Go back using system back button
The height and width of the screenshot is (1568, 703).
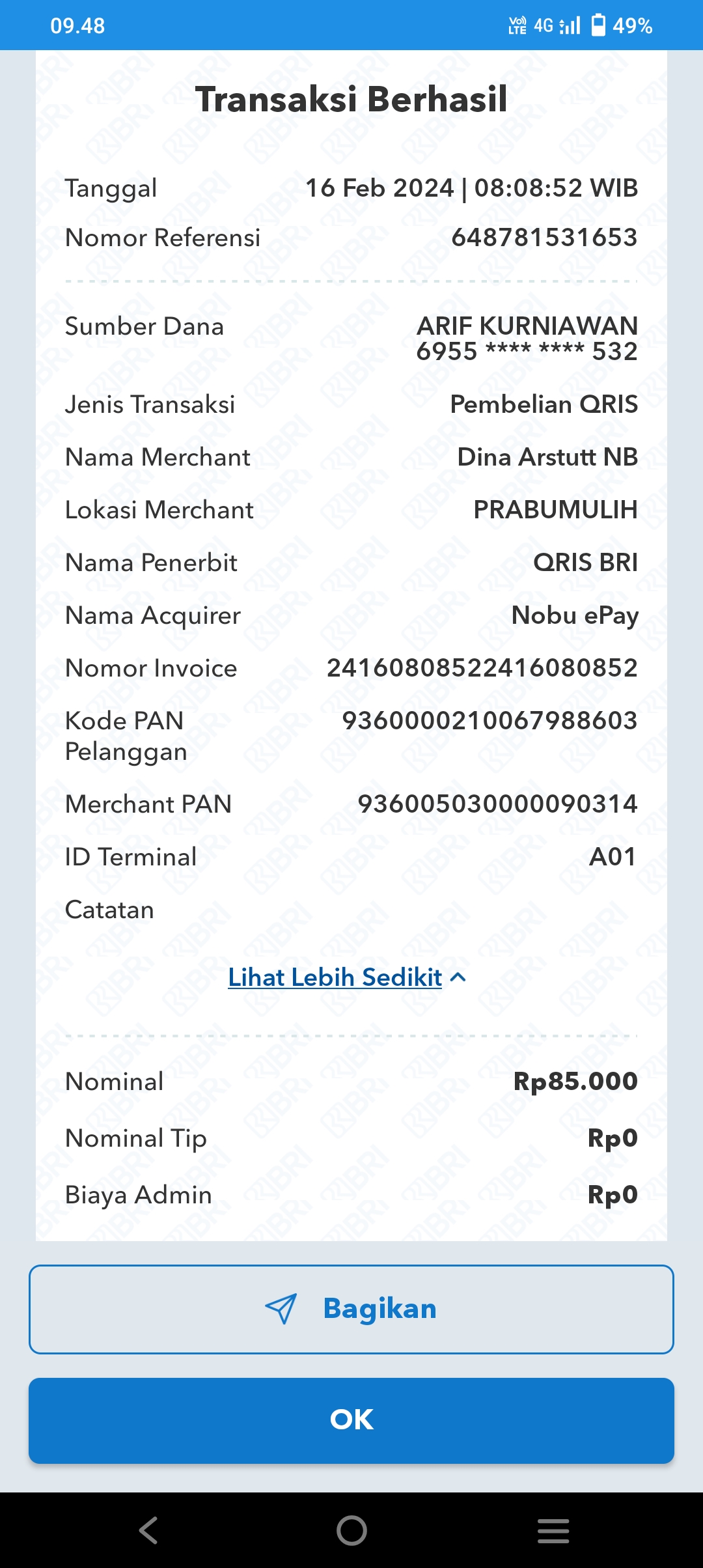[149, 1530]
